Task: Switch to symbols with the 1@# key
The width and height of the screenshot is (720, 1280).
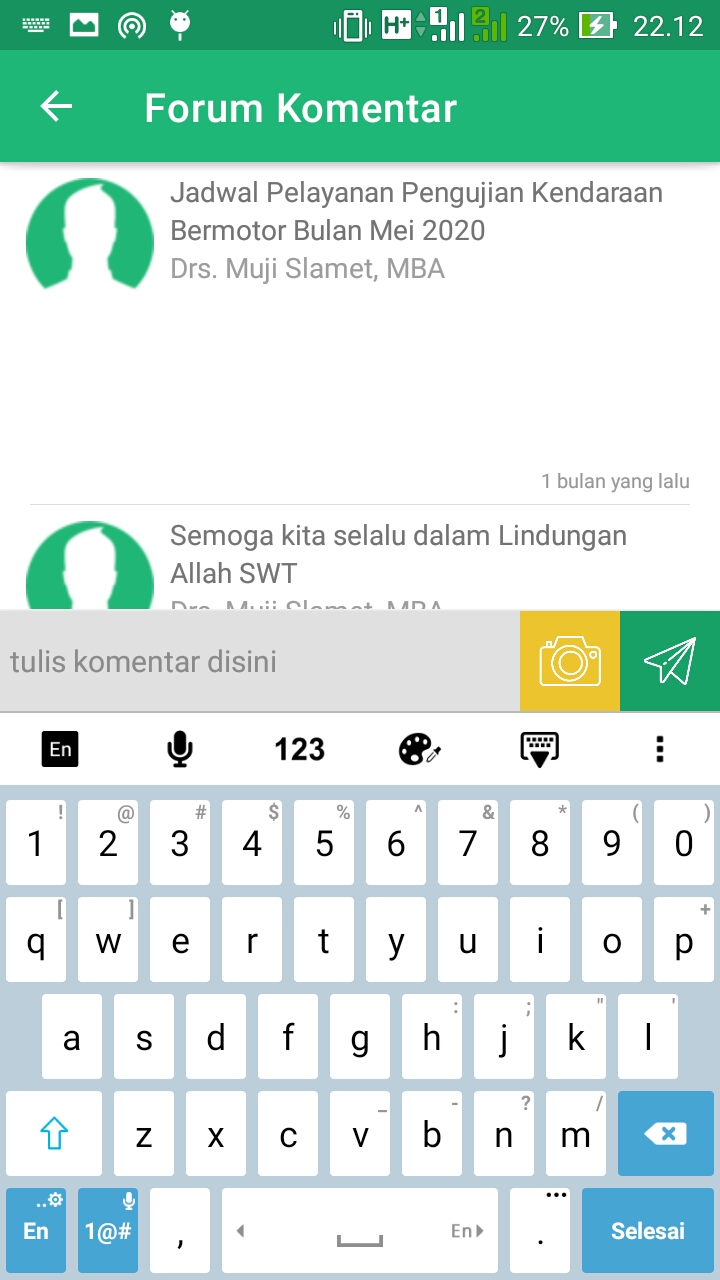Action: (x=108, y=1230)
